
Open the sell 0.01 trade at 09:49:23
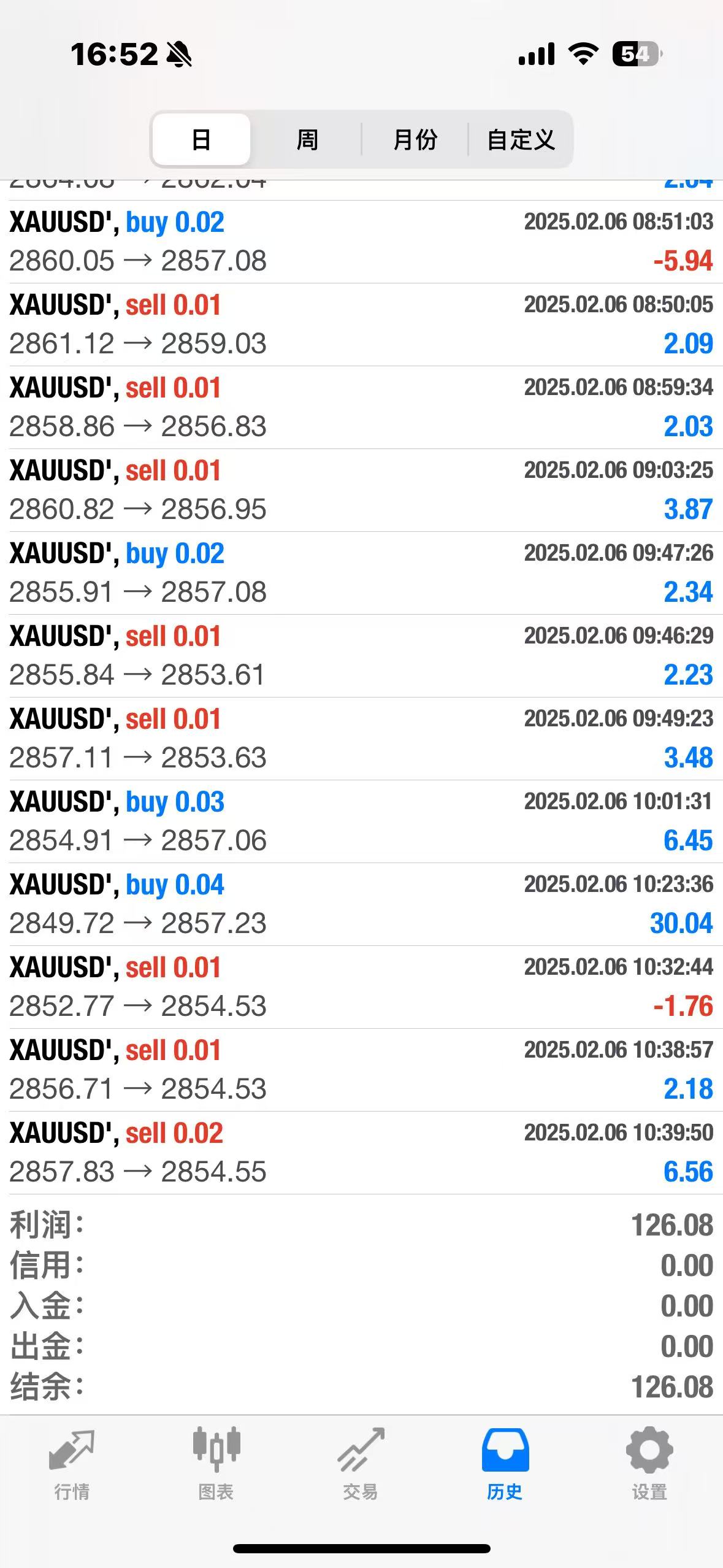click(x=361, y=739)
